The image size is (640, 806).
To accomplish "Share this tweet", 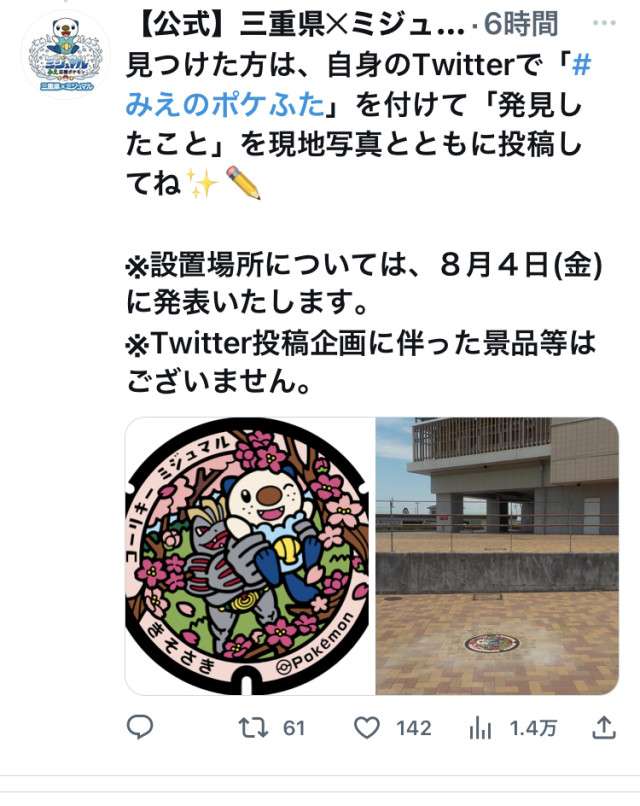I will pos(603,728).
